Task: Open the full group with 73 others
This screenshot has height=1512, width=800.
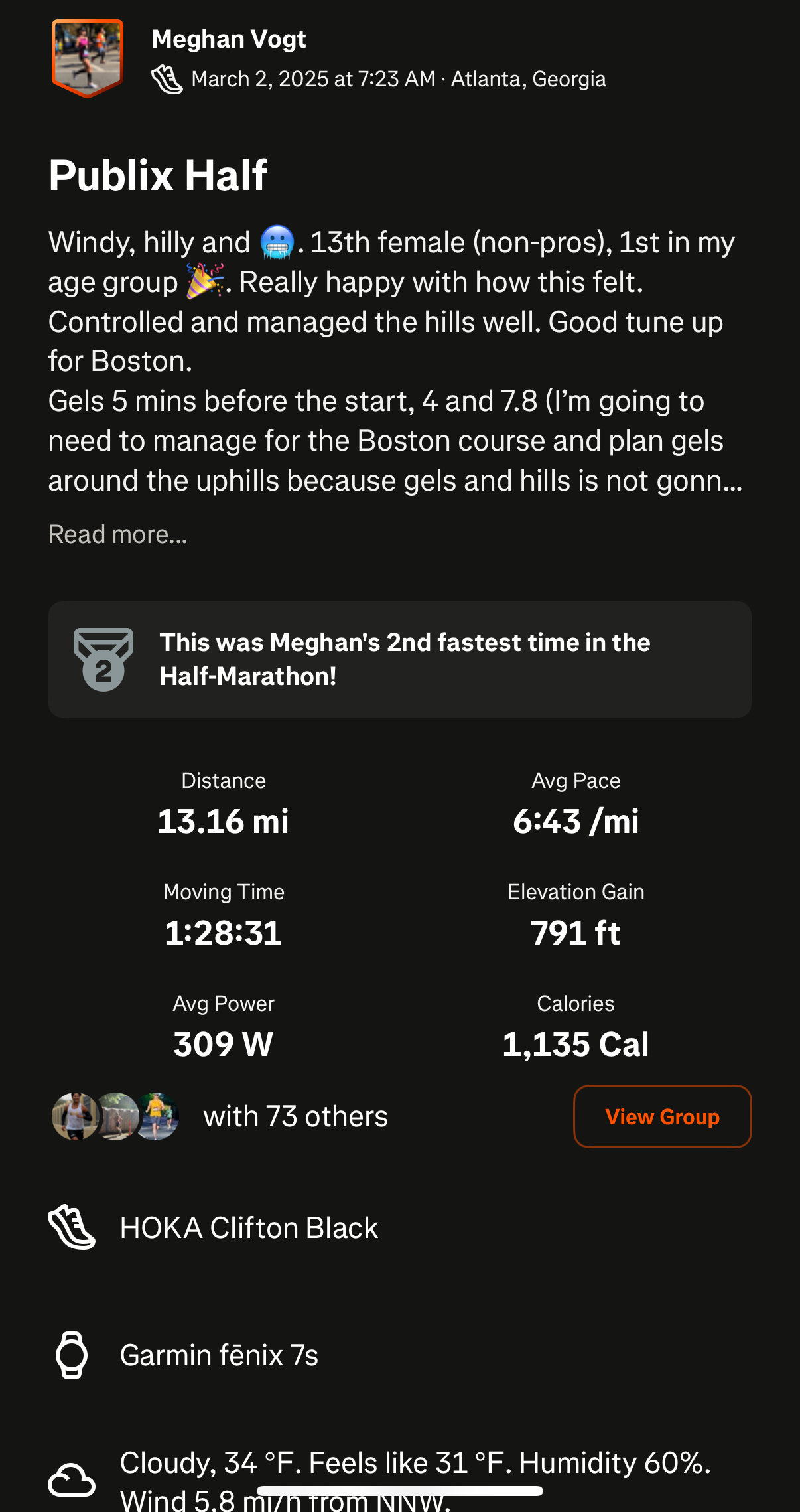Action: (295, 1117)
